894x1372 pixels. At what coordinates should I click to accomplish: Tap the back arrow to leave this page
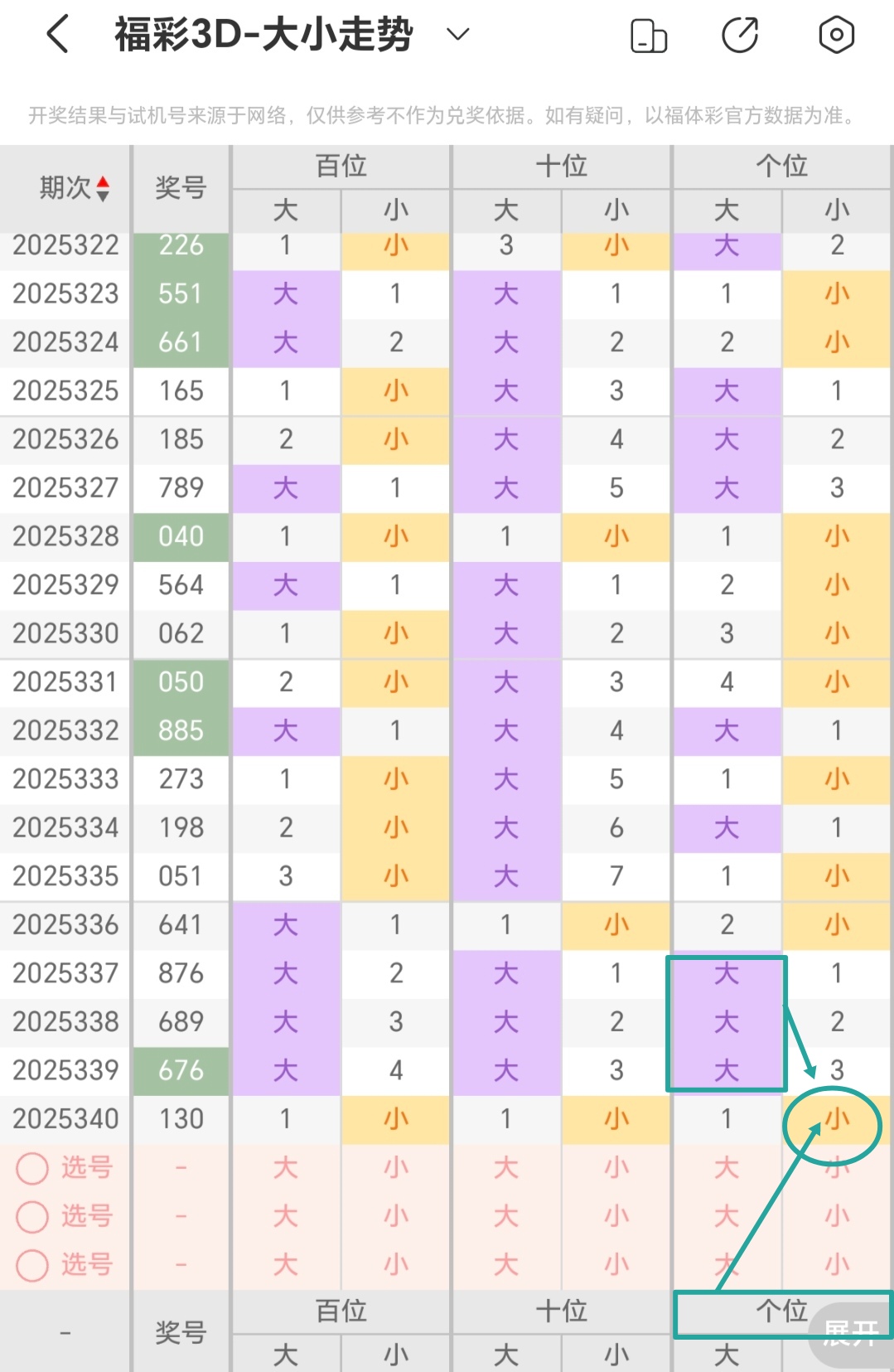coord(56,35)
